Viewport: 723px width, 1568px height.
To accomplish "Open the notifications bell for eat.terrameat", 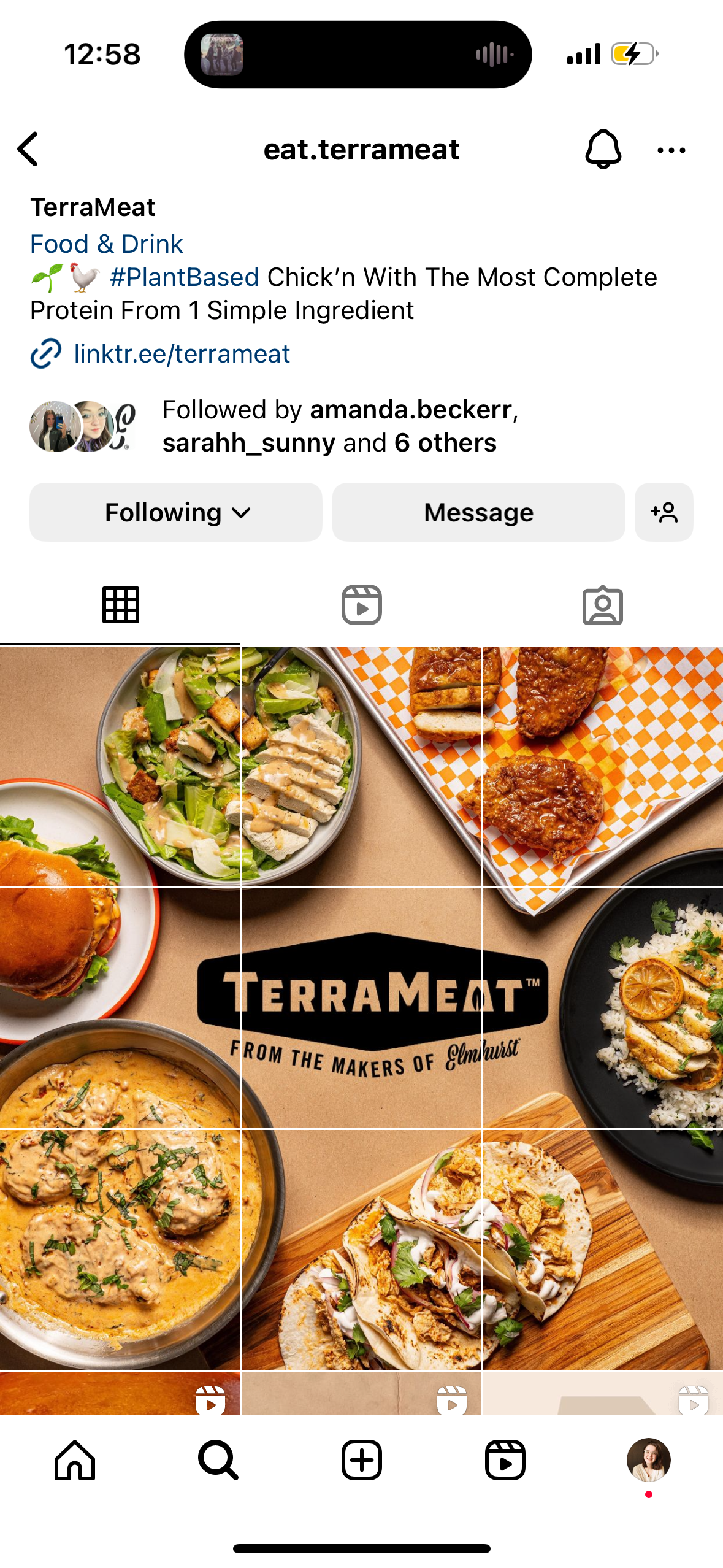I will tap(603, 149).
